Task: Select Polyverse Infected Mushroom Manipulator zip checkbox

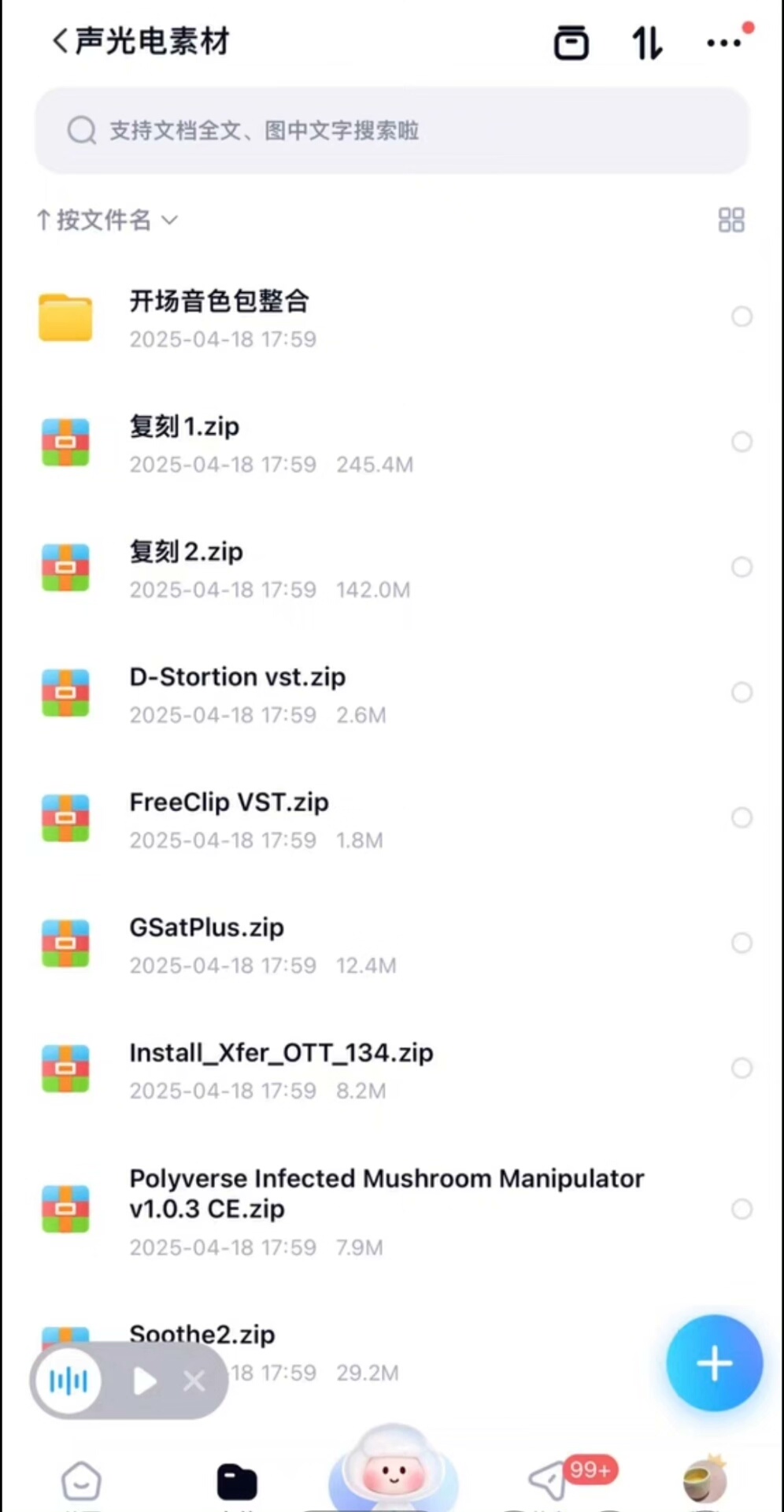Action: point(741,1209)
